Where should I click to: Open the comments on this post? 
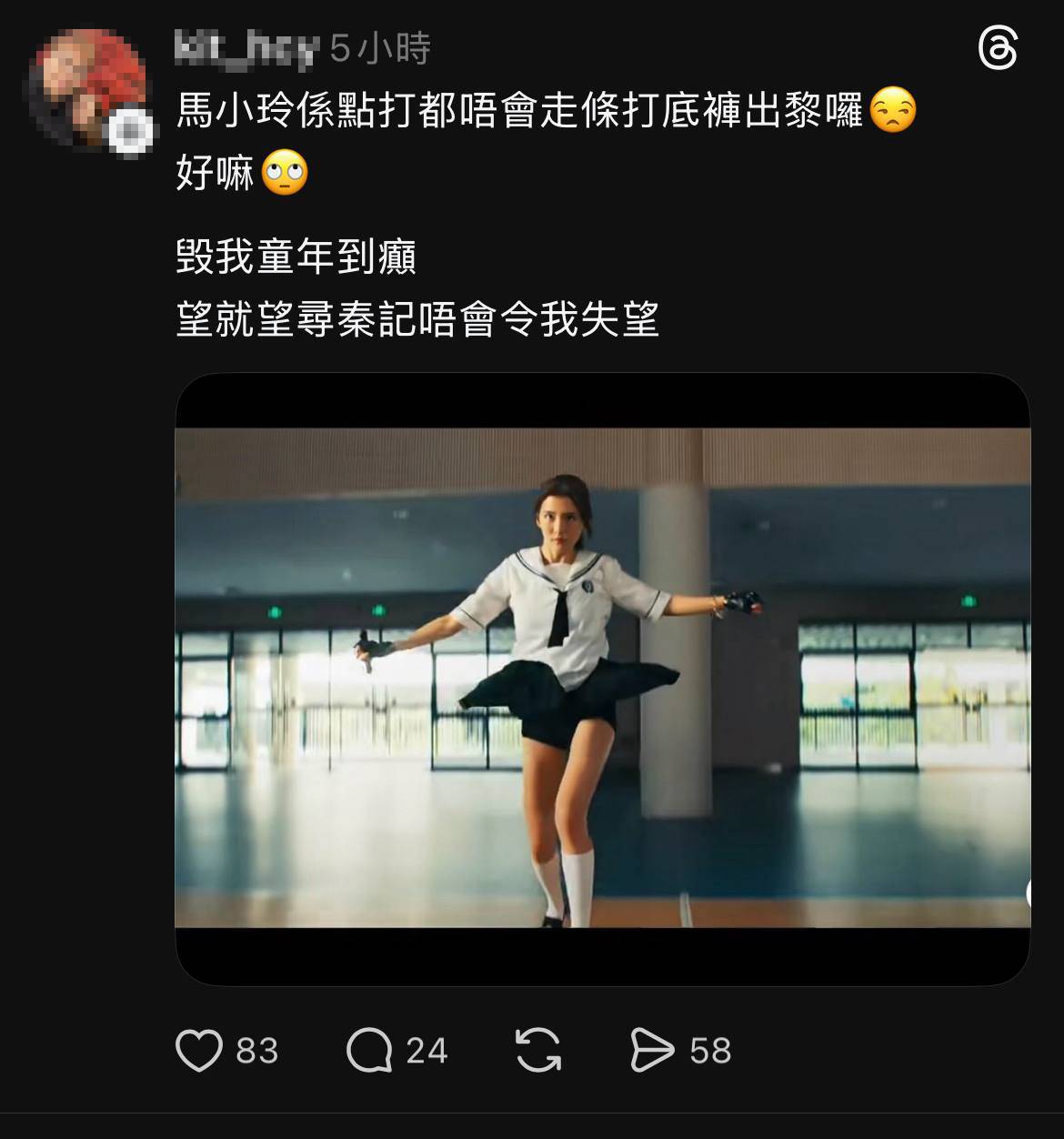[369, 1051]
